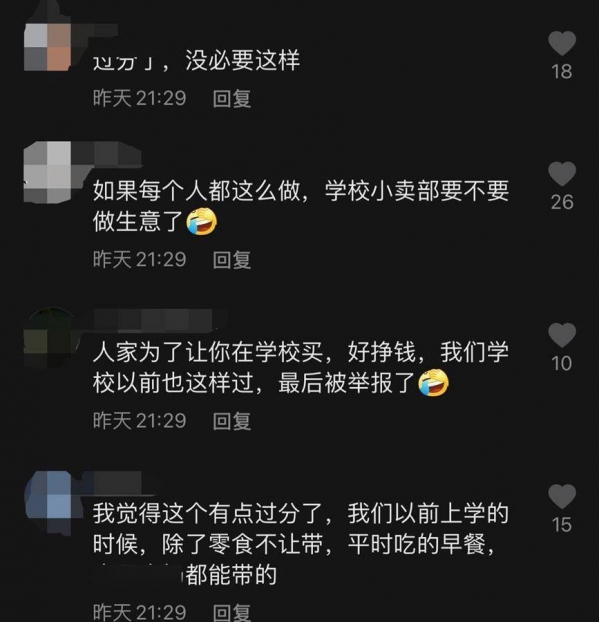The height and width of the screenshot is (622, 600).
Task: Open avatar of the 我觉得这个有点过分了 commenter
Action: point(47,492)
